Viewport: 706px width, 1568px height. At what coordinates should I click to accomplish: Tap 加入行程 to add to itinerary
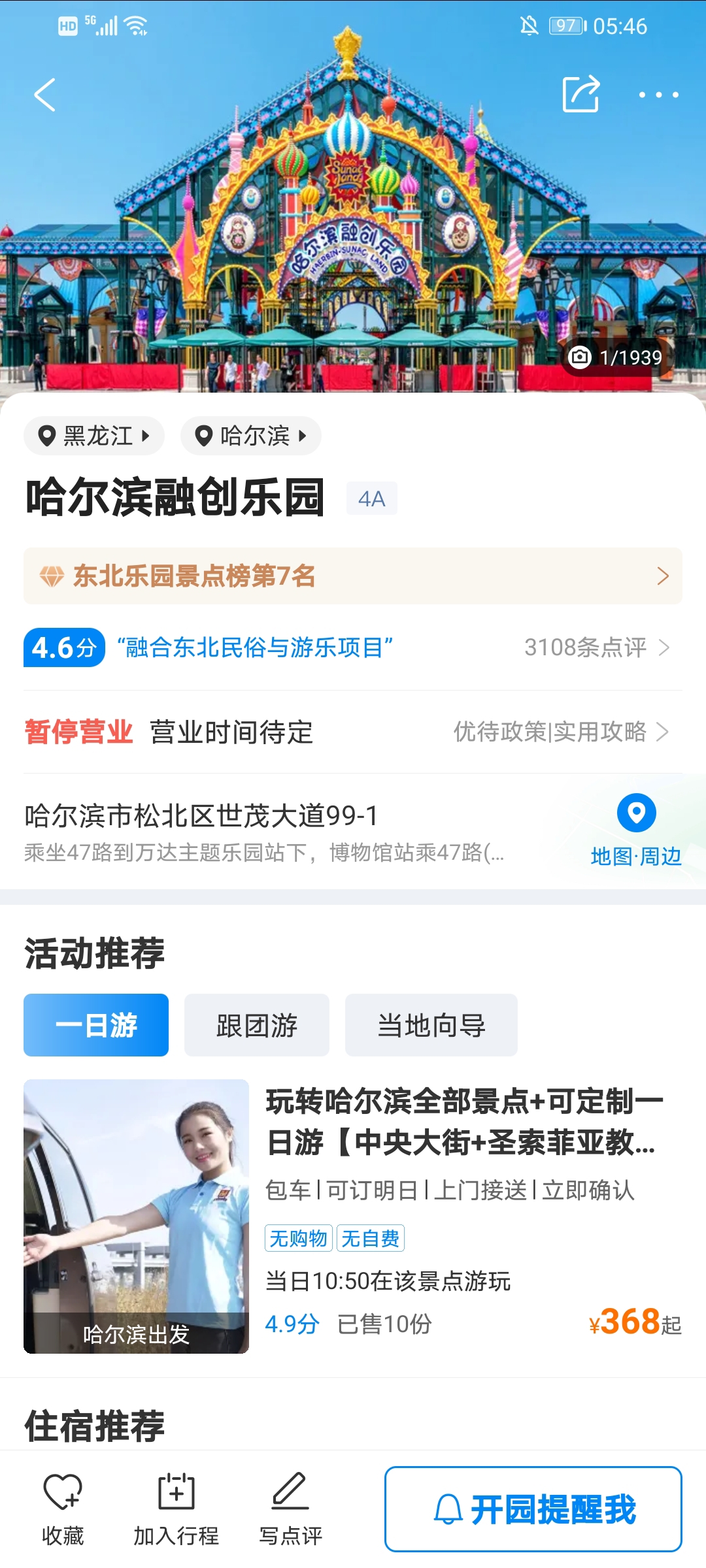tap(176, 1508)
